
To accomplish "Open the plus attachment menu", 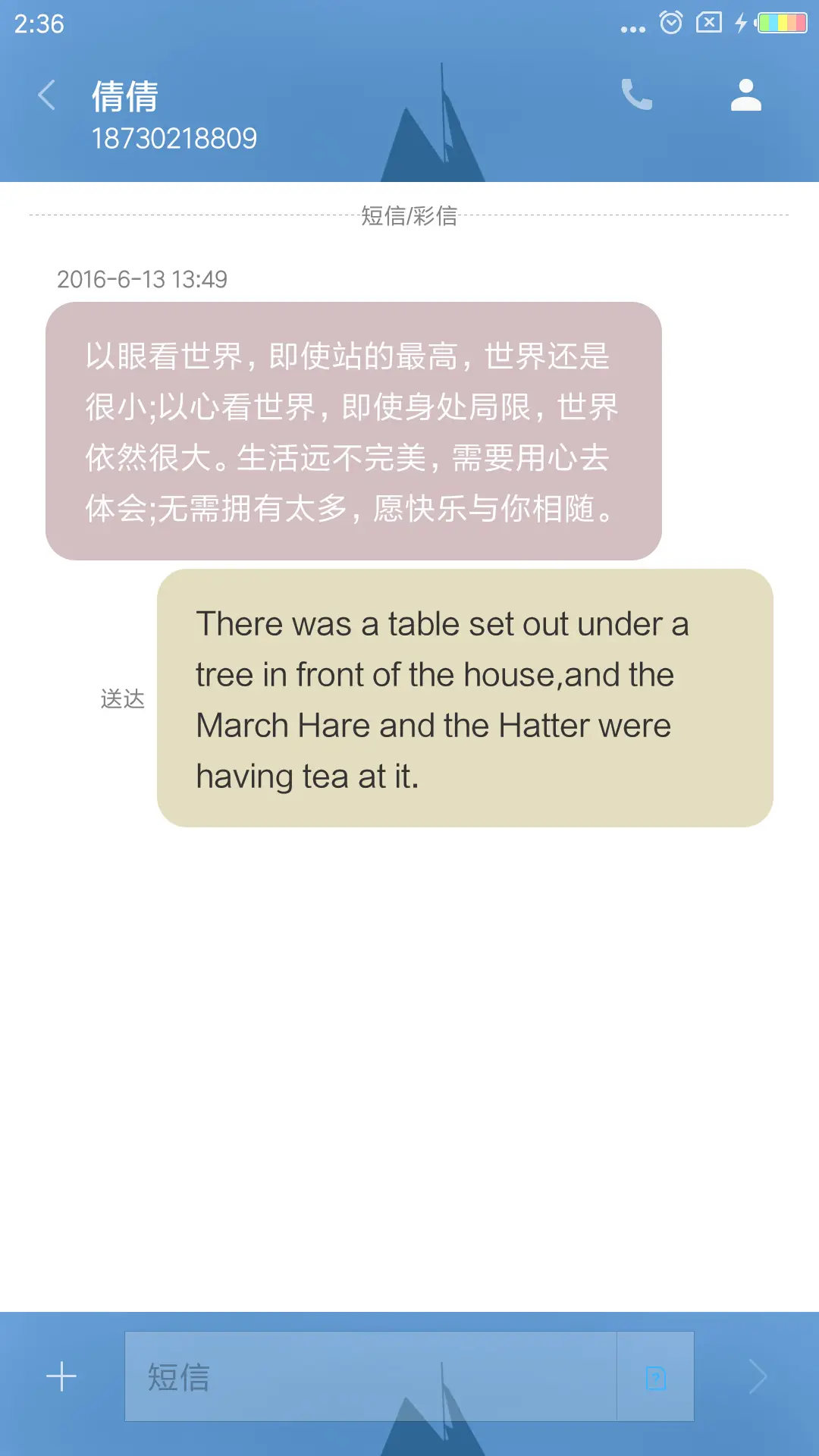I will [61, 1376].
